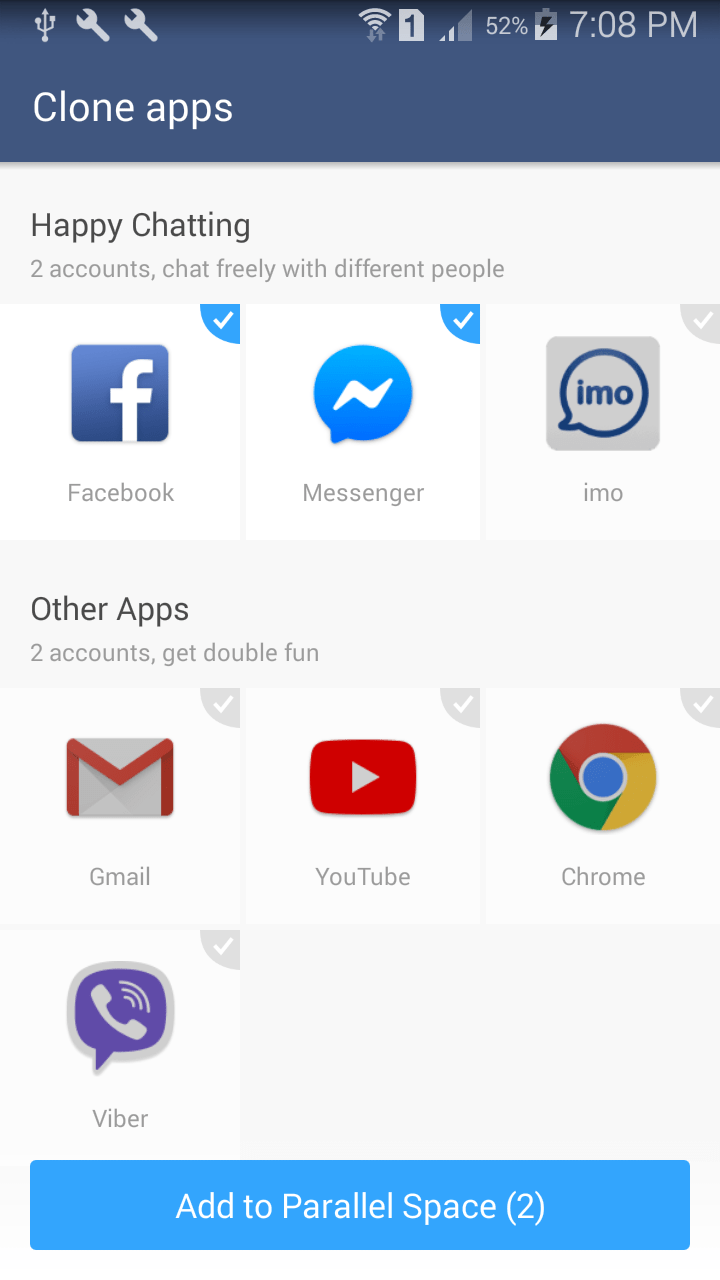Tap the Facebook app icon
Screen dimensions: 720x1280
tap(120, 393)
